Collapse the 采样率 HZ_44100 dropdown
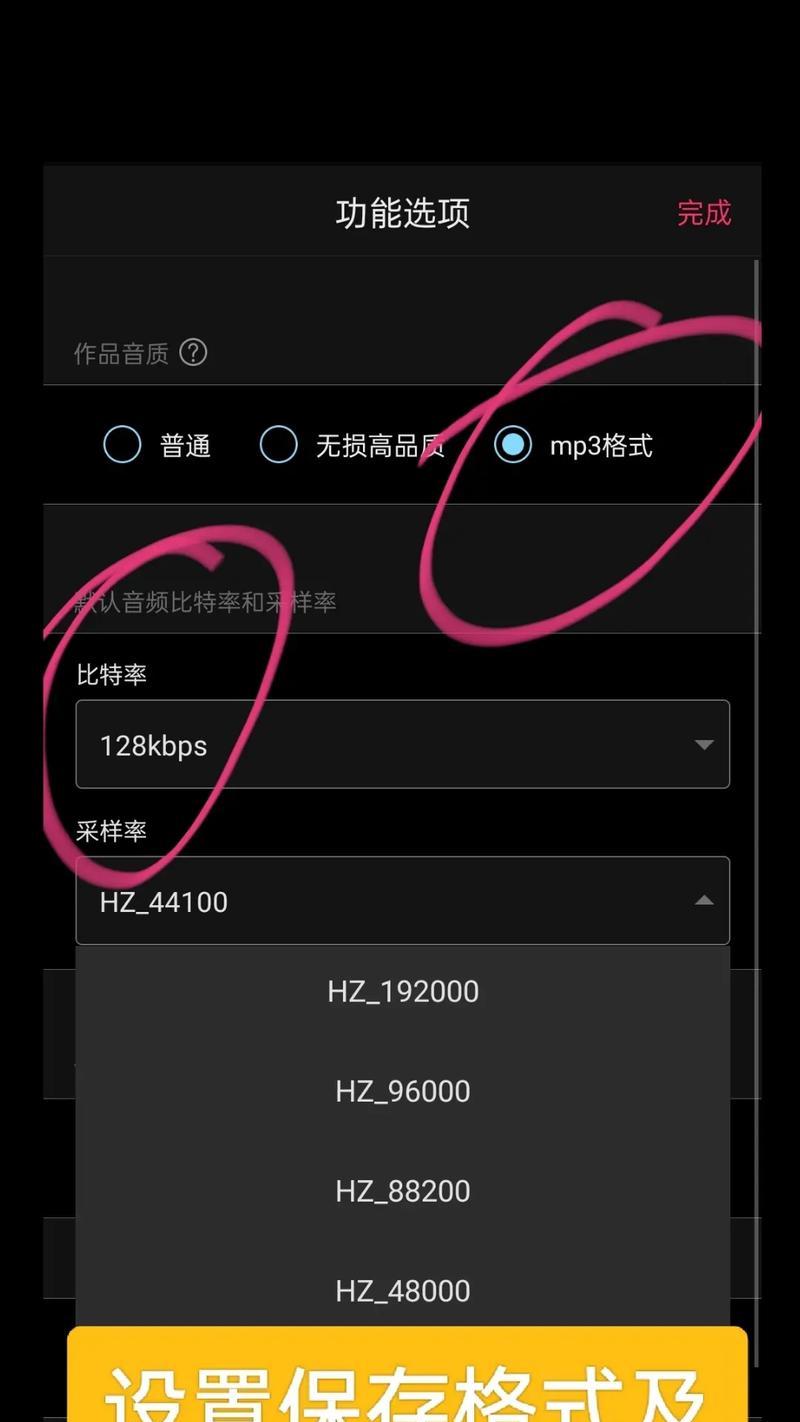Image resolution: width=800 pixels, height=1422 pixels. (402, 901)
